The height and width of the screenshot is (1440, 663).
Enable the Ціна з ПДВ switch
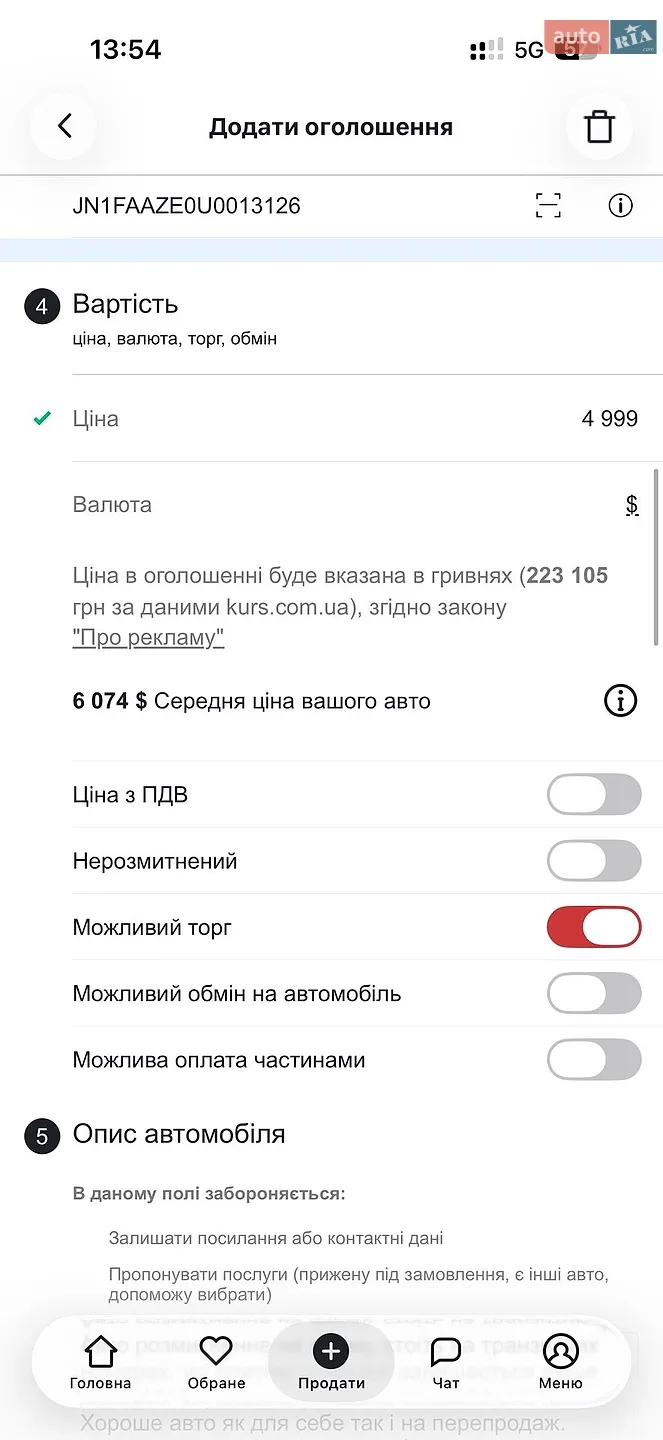pos(594,795)
